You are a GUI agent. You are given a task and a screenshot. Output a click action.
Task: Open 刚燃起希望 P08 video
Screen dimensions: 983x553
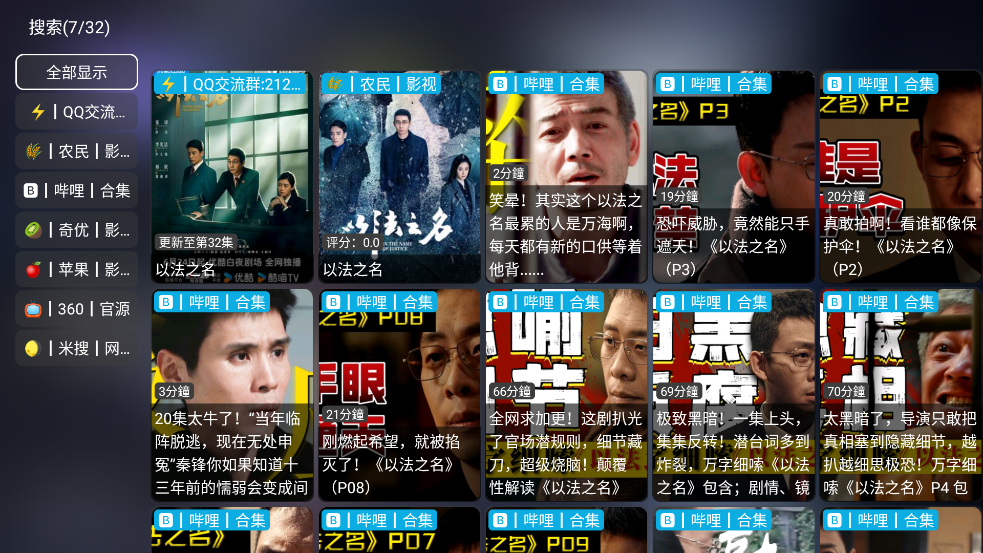(x=399, y=395)
